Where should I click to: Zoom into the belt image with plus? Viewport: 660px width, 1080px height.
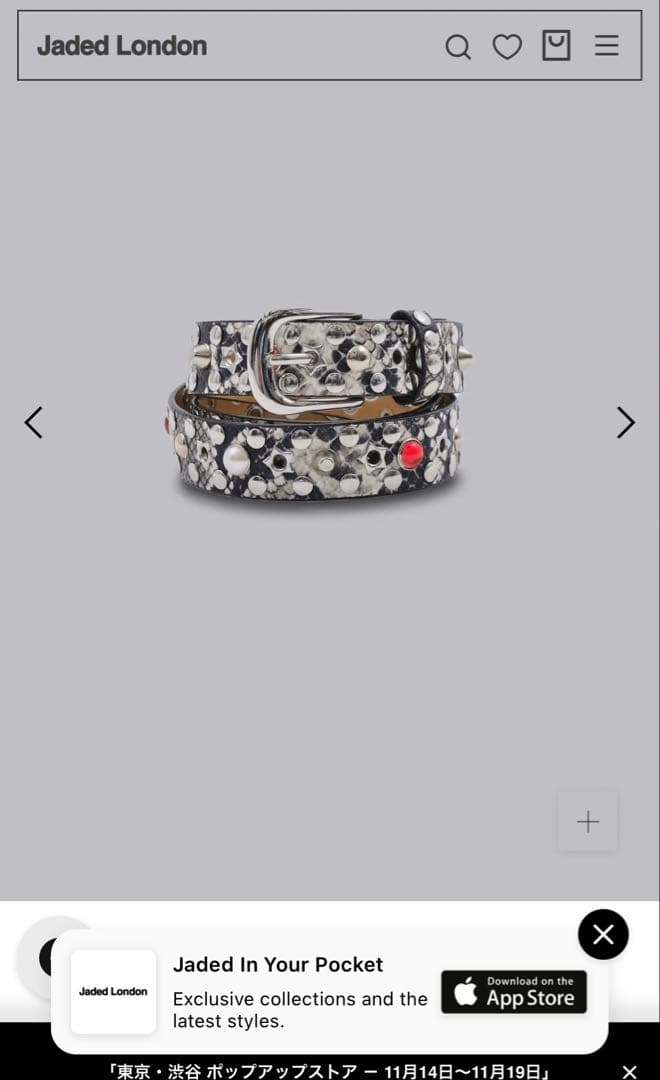(x=588, y=822)
